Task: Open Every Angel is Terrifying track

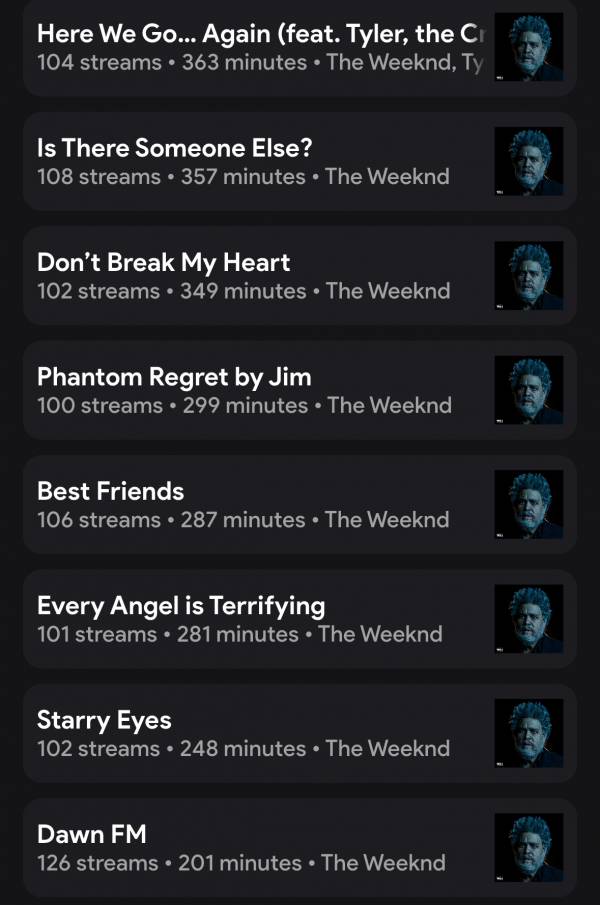Action: click(x=260, y=619)
